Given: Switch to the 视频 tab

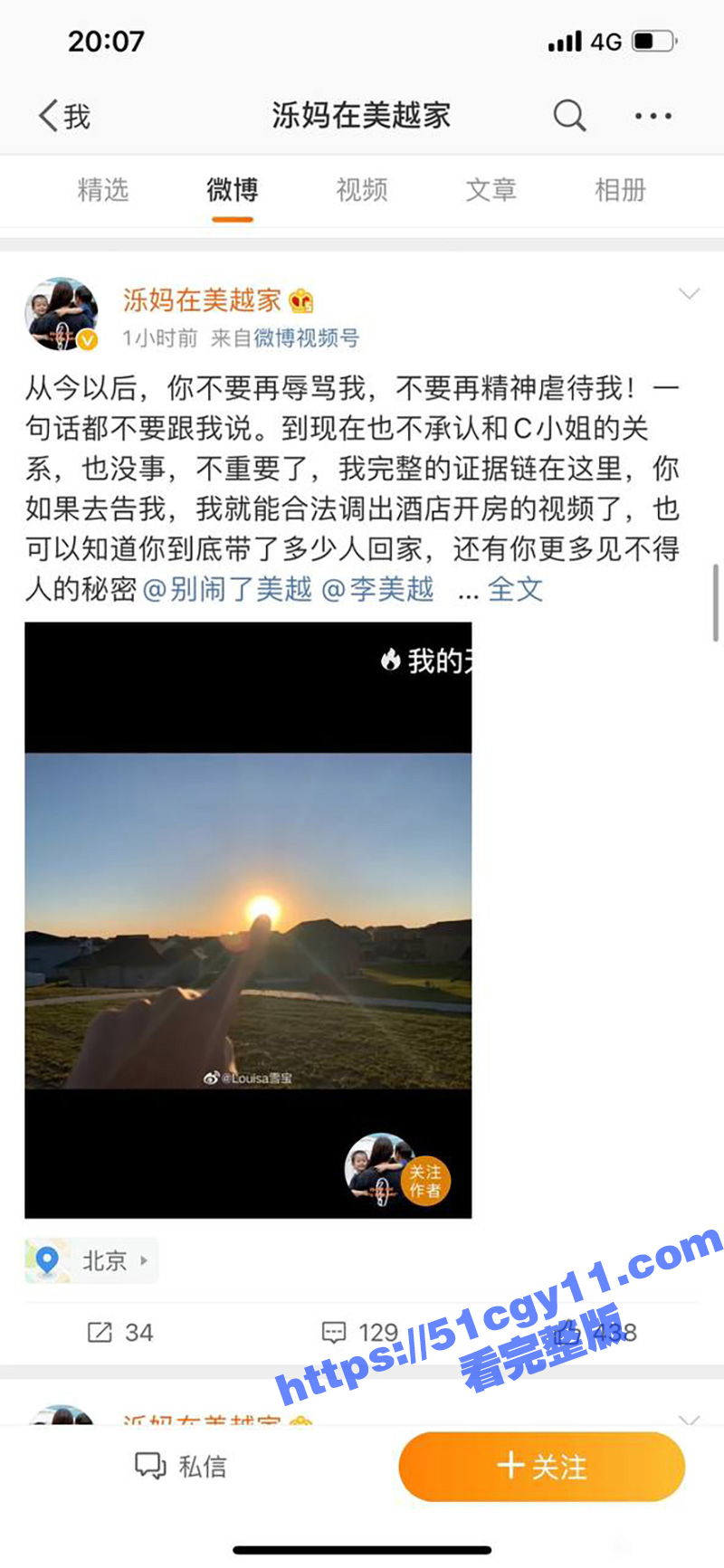Looking at the screenshot, I should (362, 190).
